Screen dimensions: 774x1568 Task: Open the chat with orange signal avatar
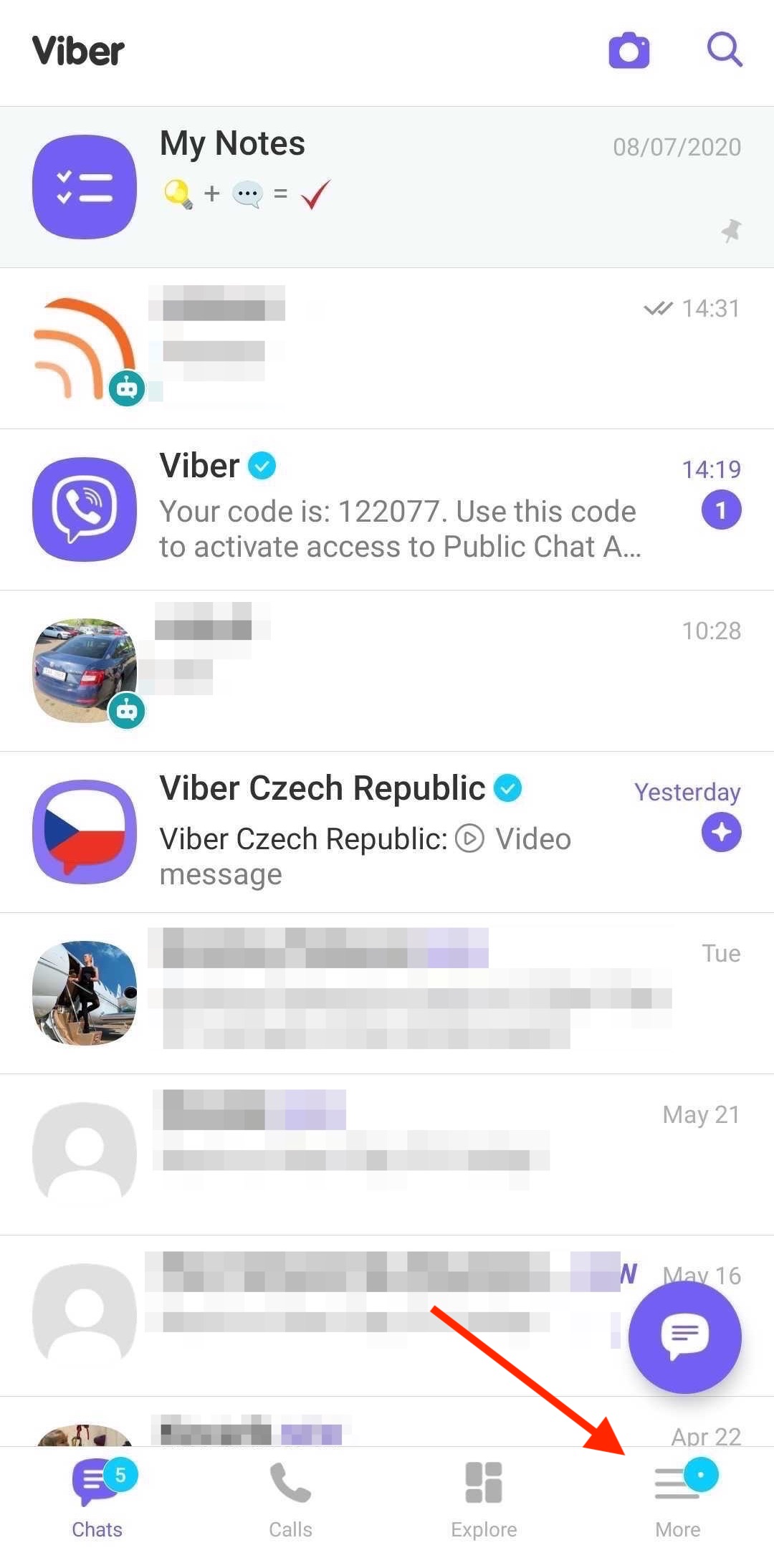point(387,348)
